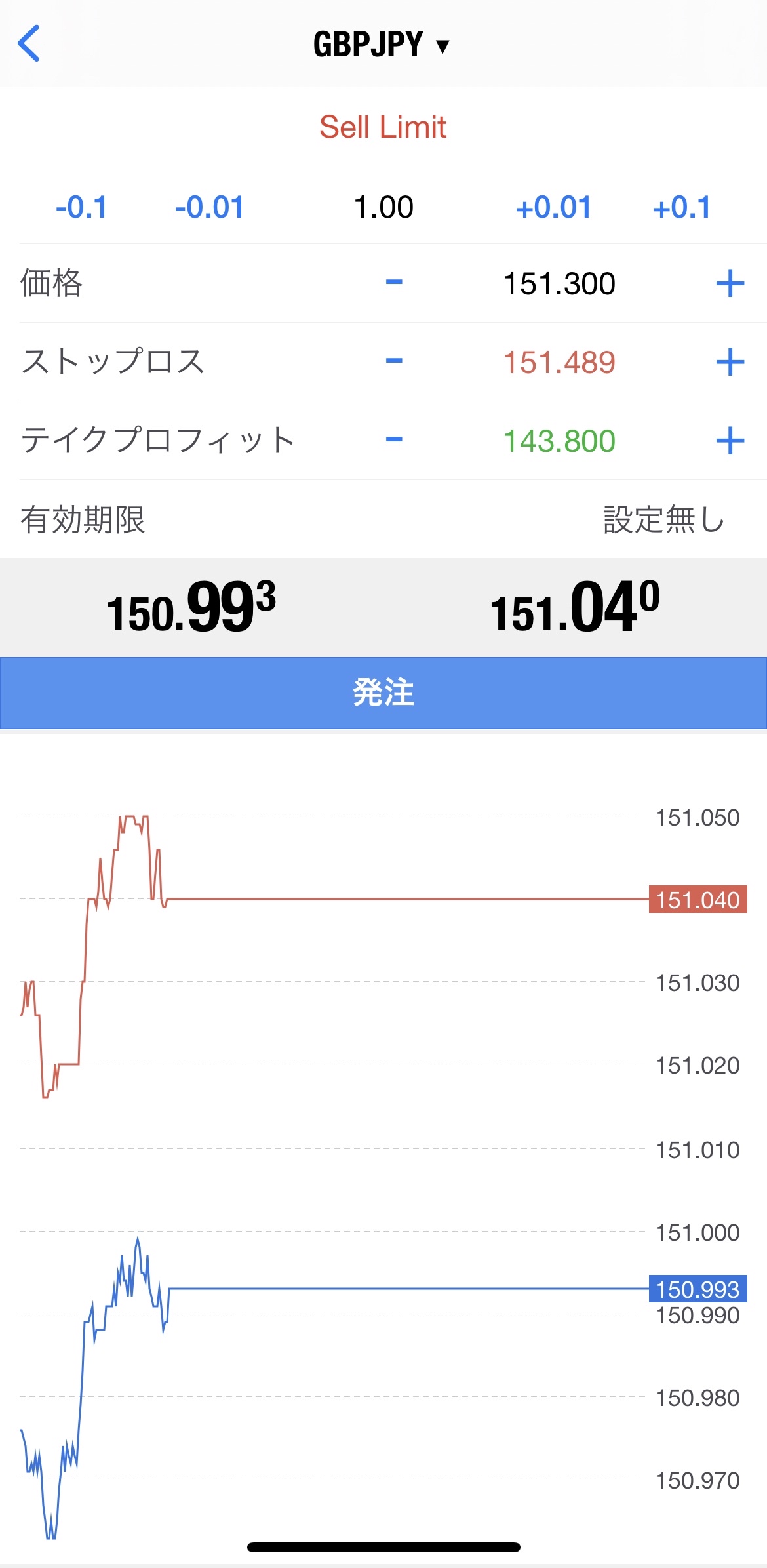This screenshot has height=1568, width=767.
Task: Increase volume by 0.01
Action: click(553, 208)
